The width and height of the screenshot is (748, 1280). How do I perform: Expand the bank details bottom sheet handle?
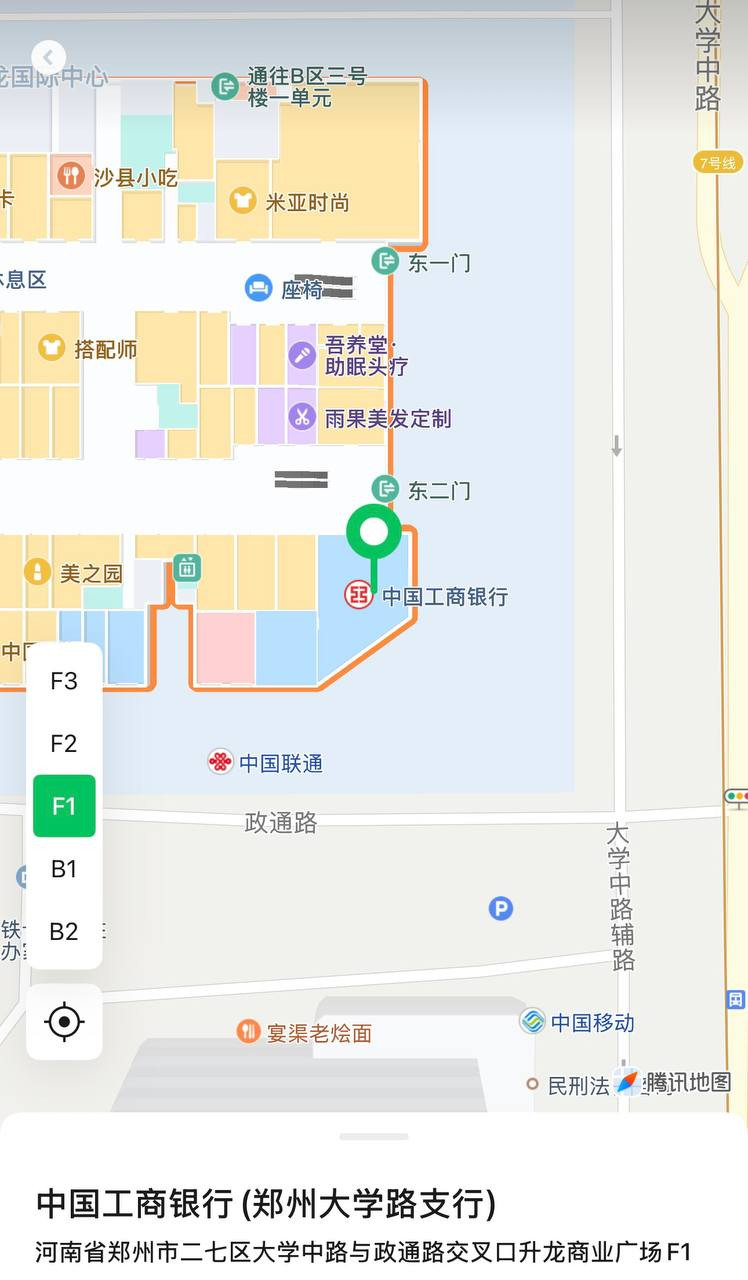point(374,1137)
